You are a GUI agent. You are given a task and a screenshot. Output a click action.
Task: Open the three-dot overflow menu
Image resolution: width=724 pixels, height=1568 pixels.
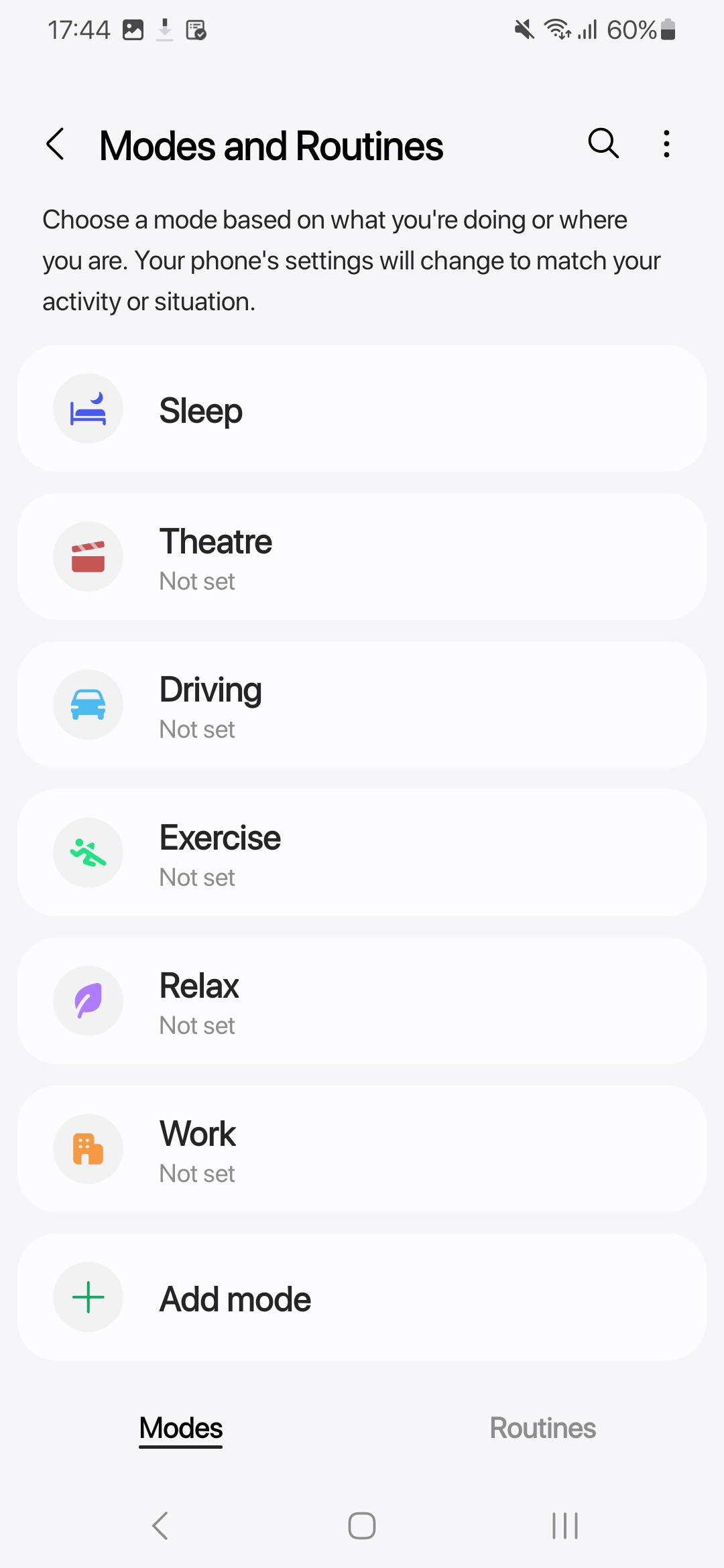click(x=666, y=143)
